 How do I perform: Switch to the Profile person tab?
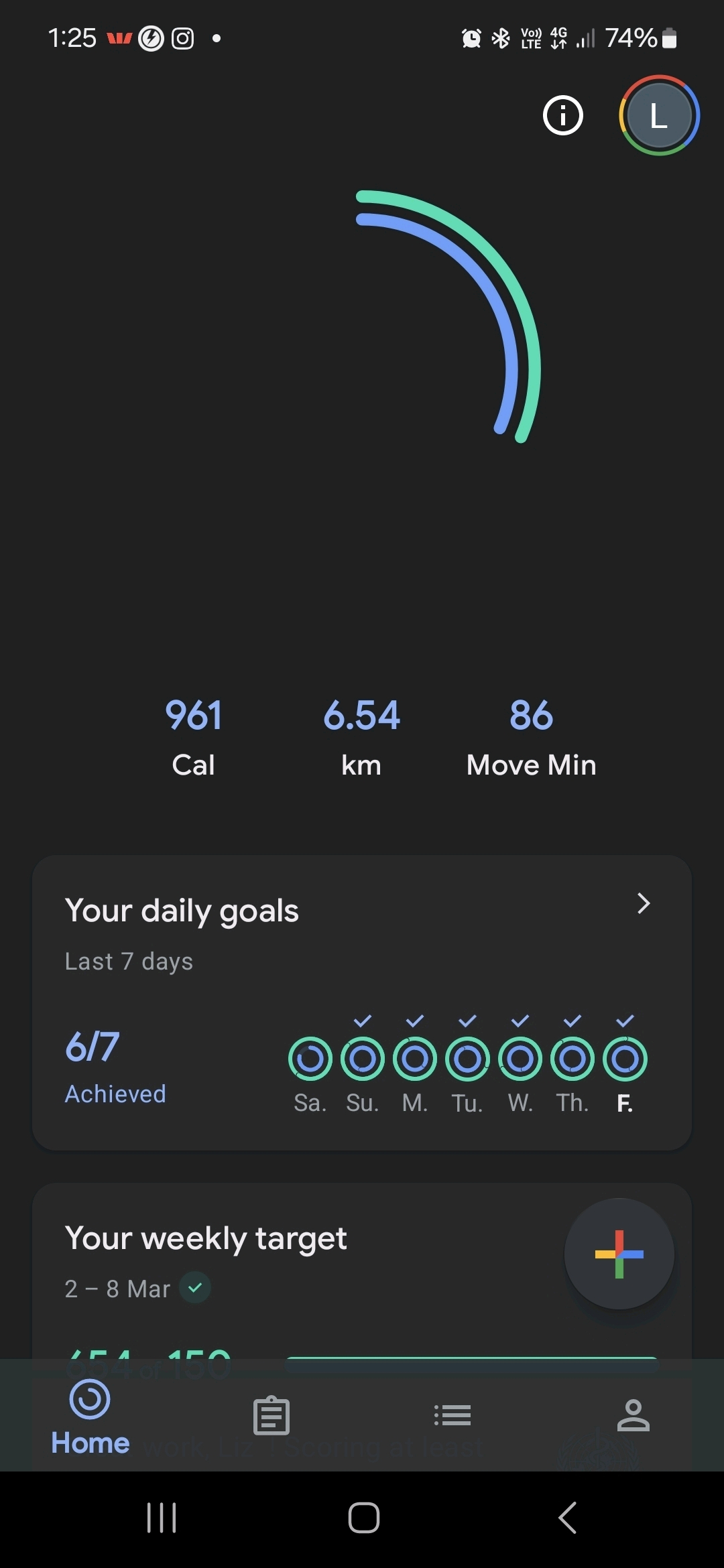click(x=633, y=1416)
